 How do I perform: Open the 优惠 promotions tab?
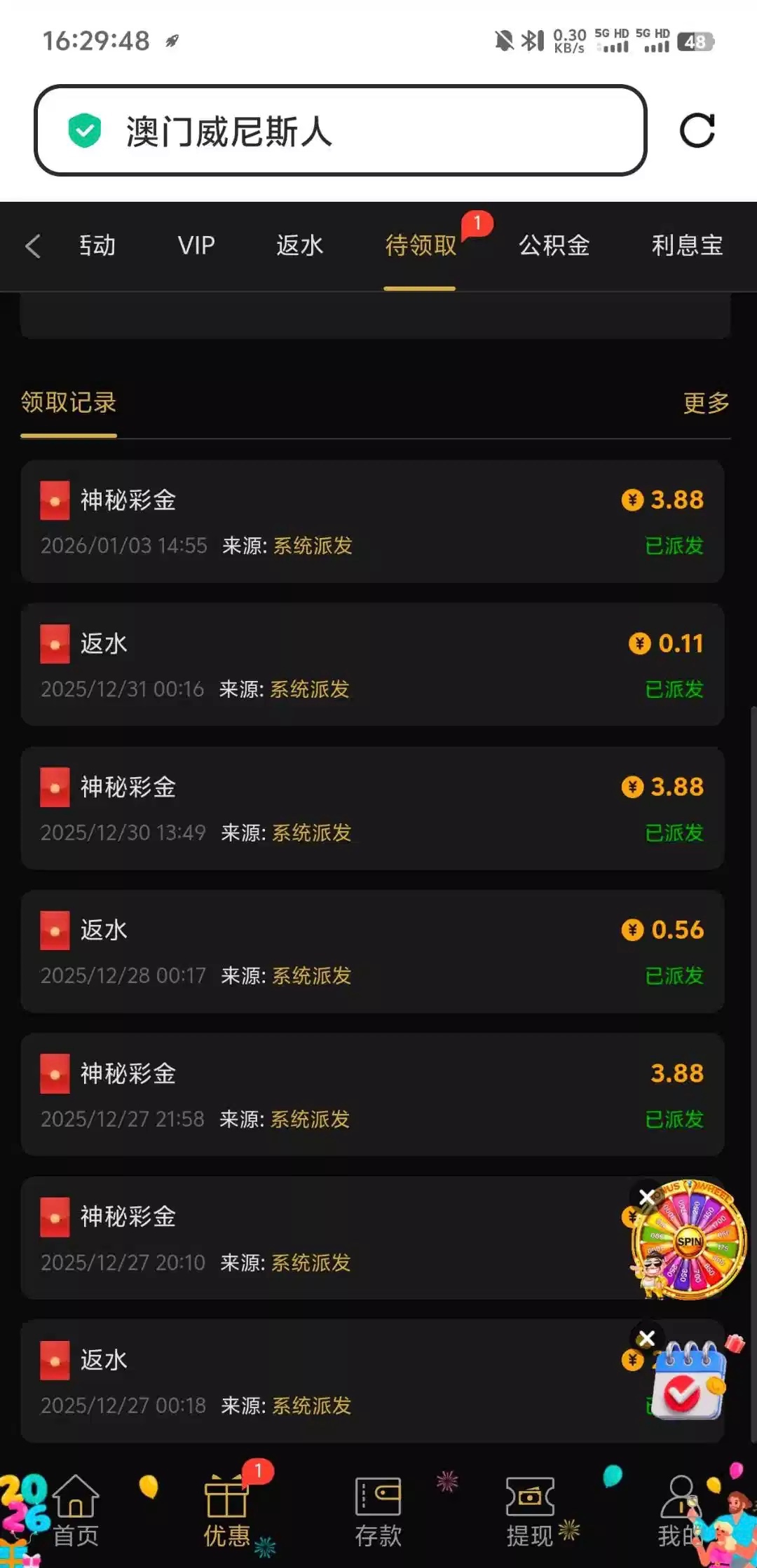click(226, 1512)
